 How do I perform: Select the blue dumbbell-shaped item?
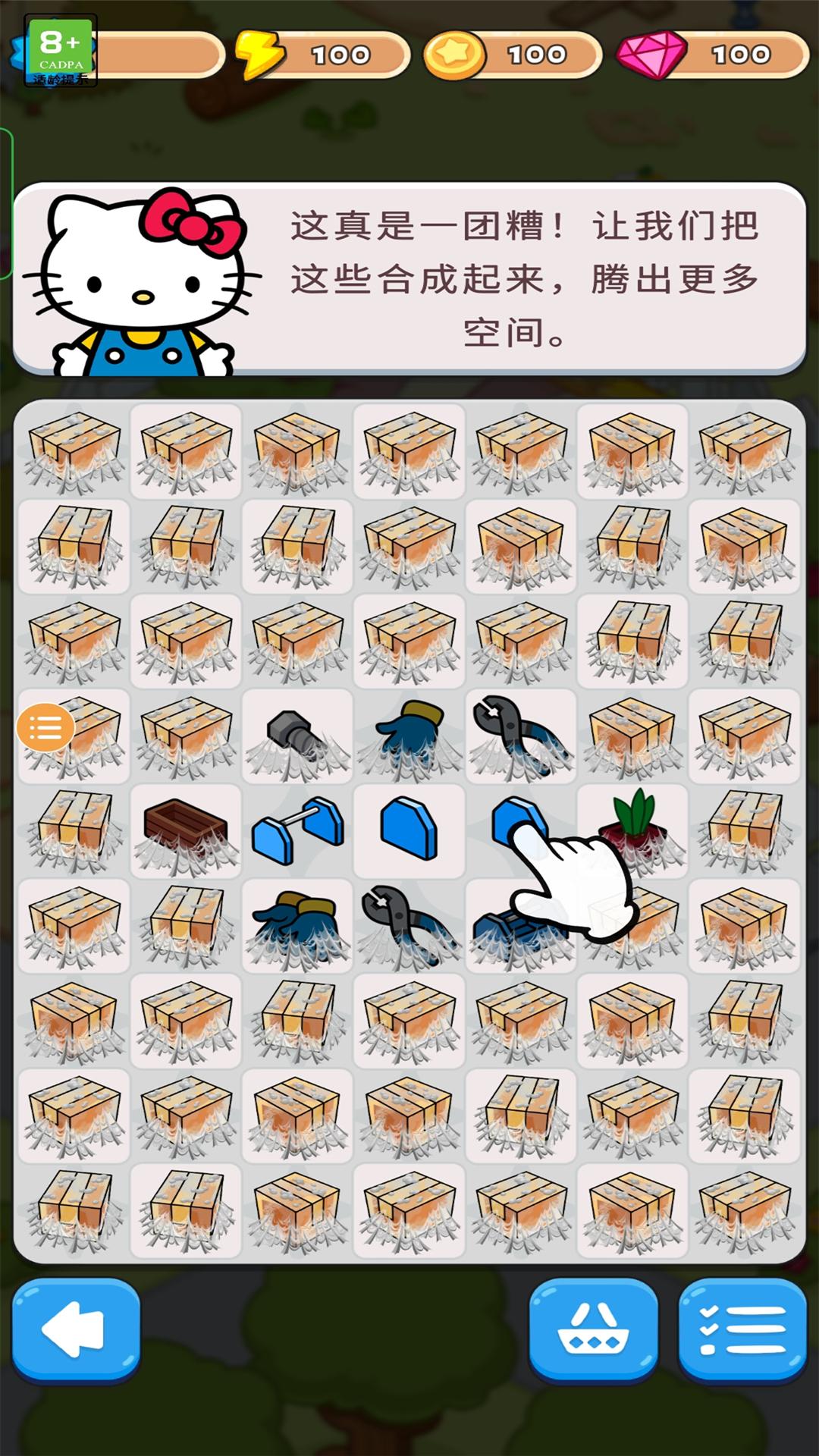coord(297,831)
